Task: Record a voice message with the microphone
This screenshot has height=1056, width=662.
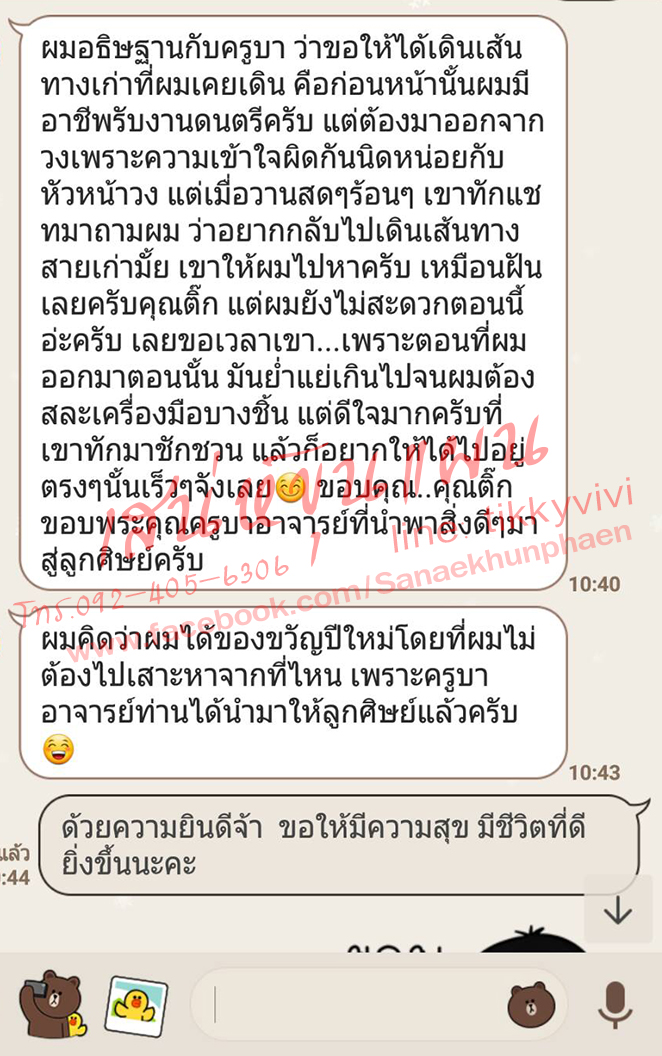Action: pyautogui.click(x=614, y=1004)
